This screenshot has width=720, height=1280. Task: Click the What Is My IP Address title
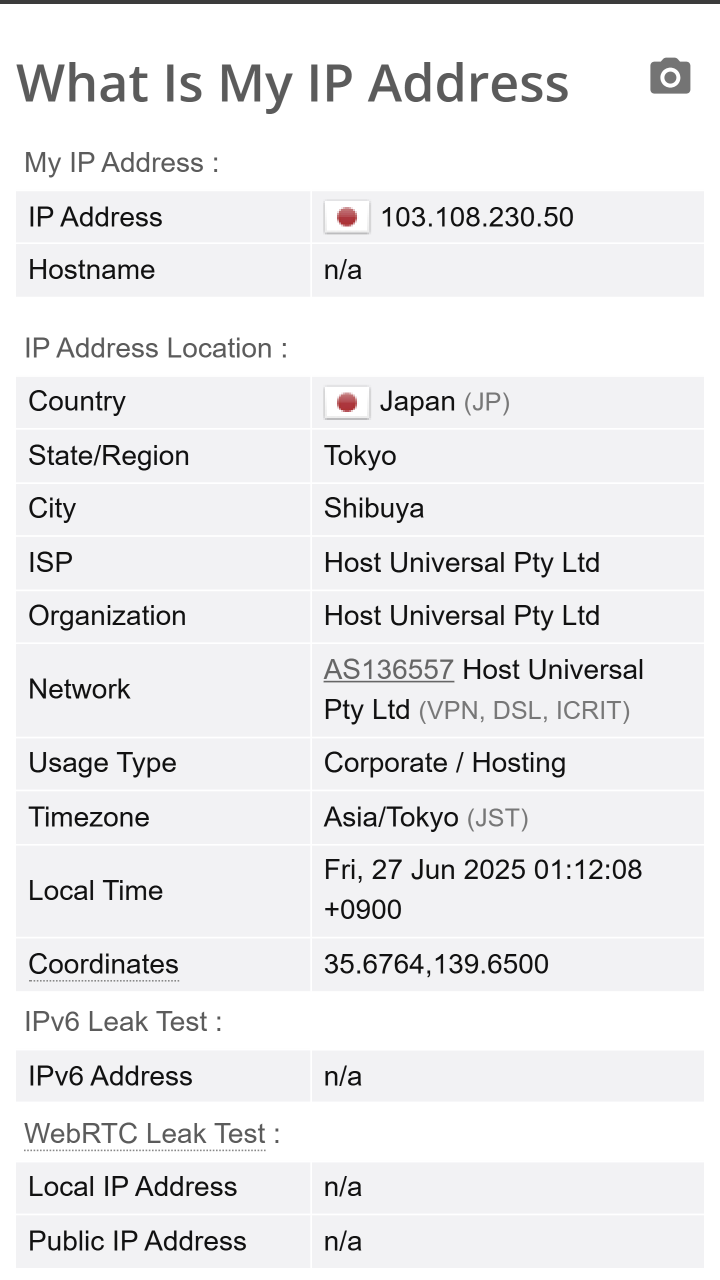point(293,83)
